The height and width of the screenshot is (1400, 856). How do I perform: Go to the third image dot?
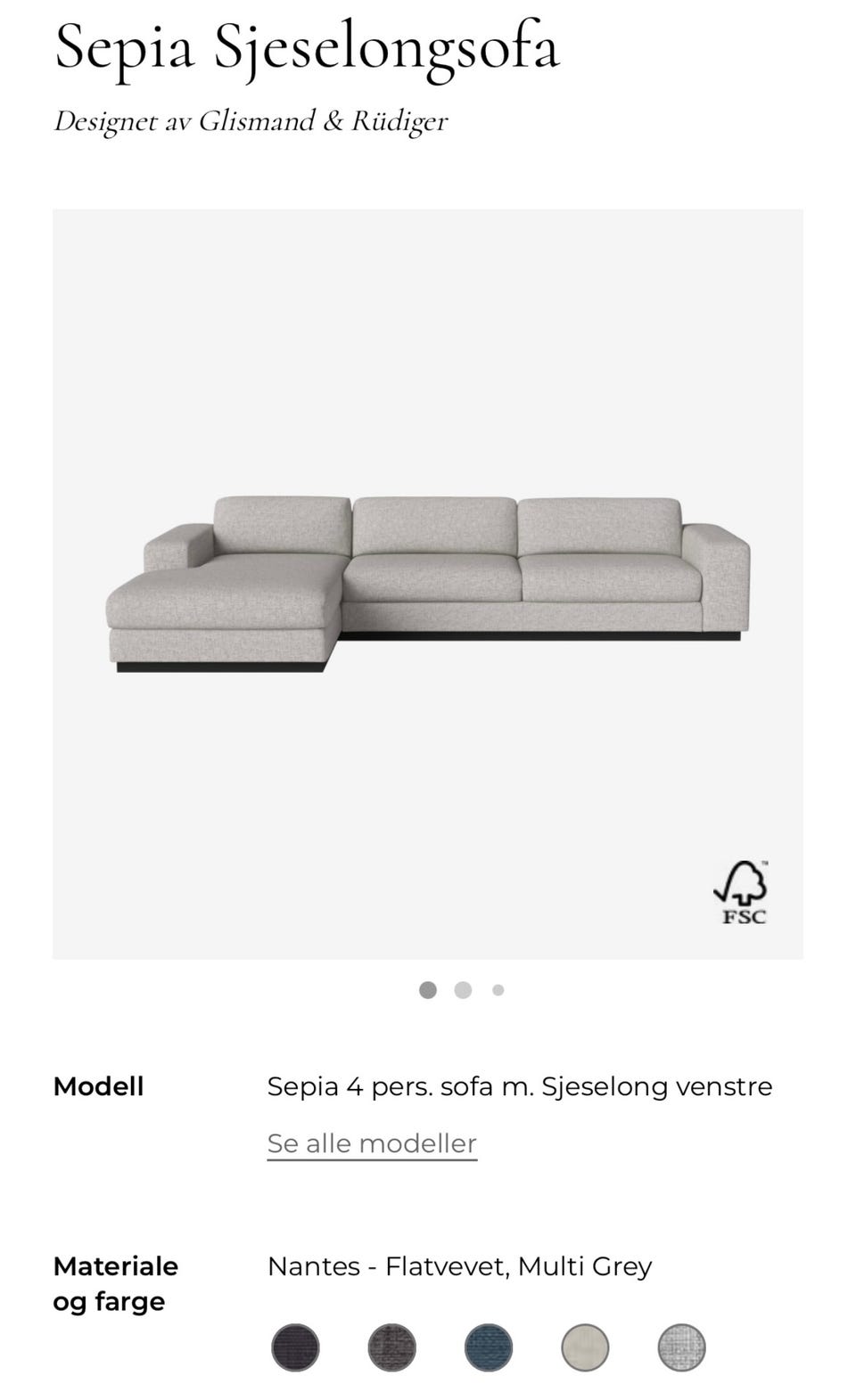[x=498, y=990]
